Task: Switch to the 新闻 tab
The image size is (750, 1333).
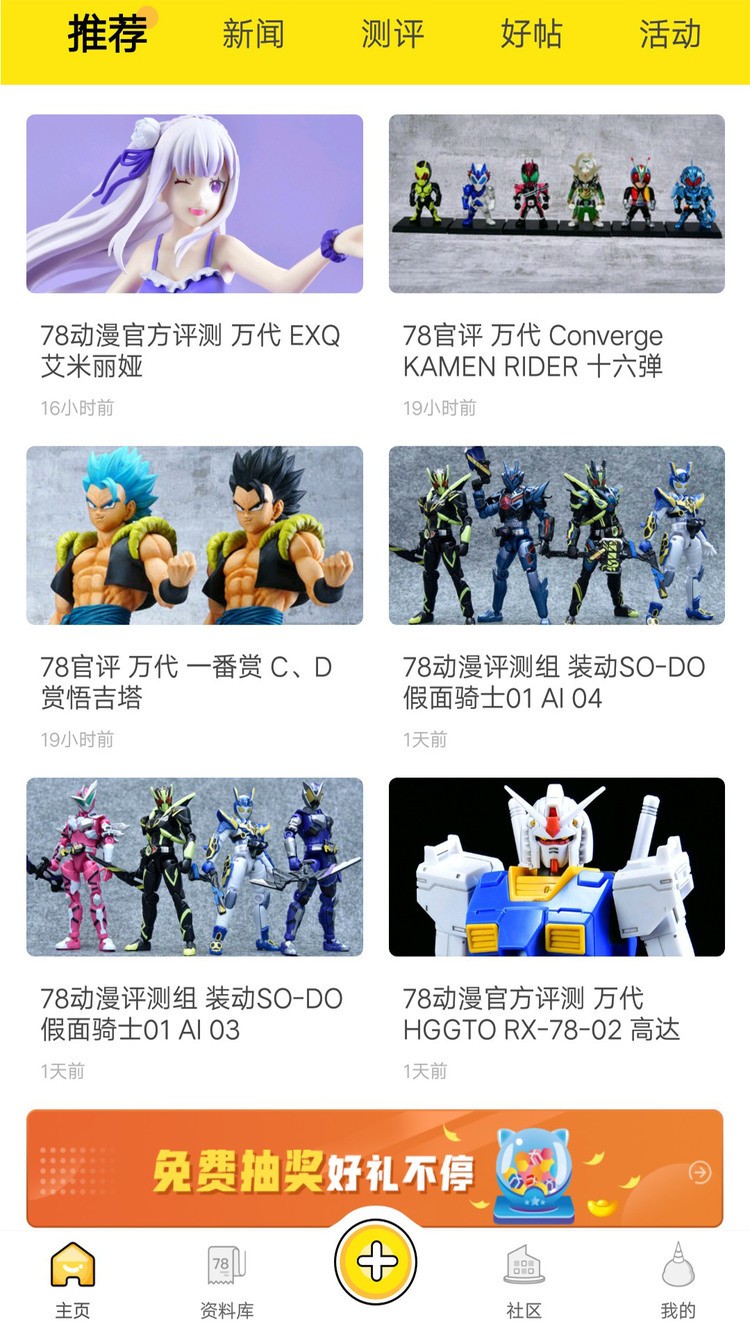Action: coord(254,33)
